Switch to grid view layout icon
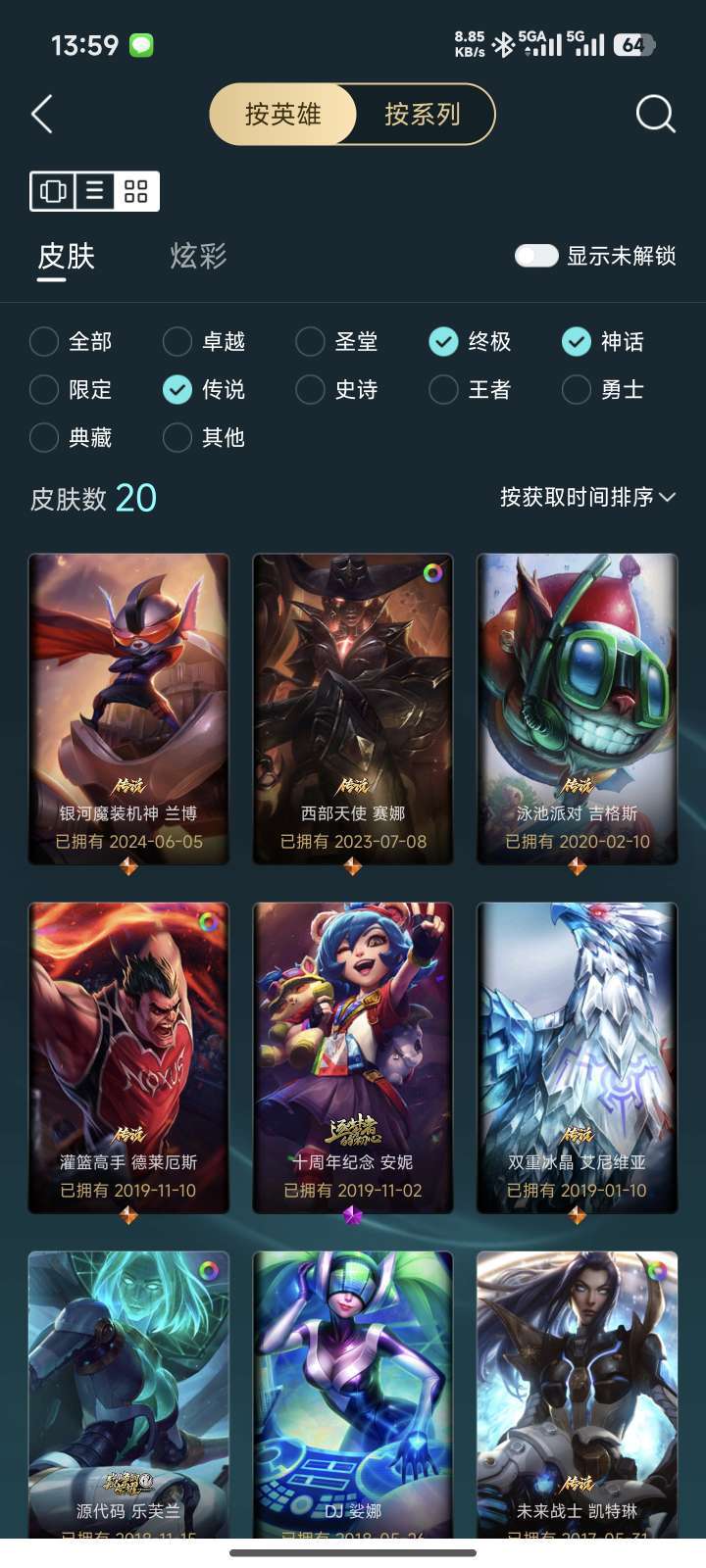This screenshot has height=1568, width=706. click(x=136, y=191)
